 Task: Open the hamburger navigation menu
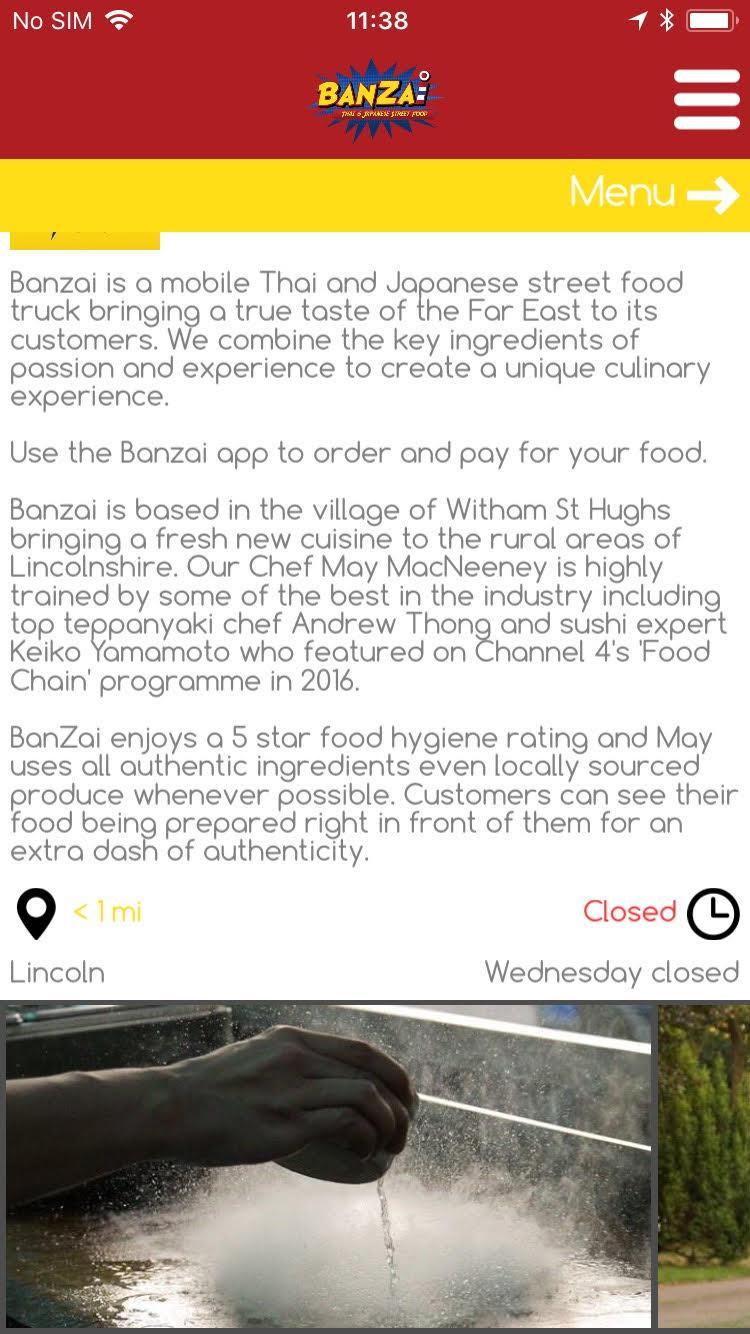pyautogui.click(x=706, y=99)
